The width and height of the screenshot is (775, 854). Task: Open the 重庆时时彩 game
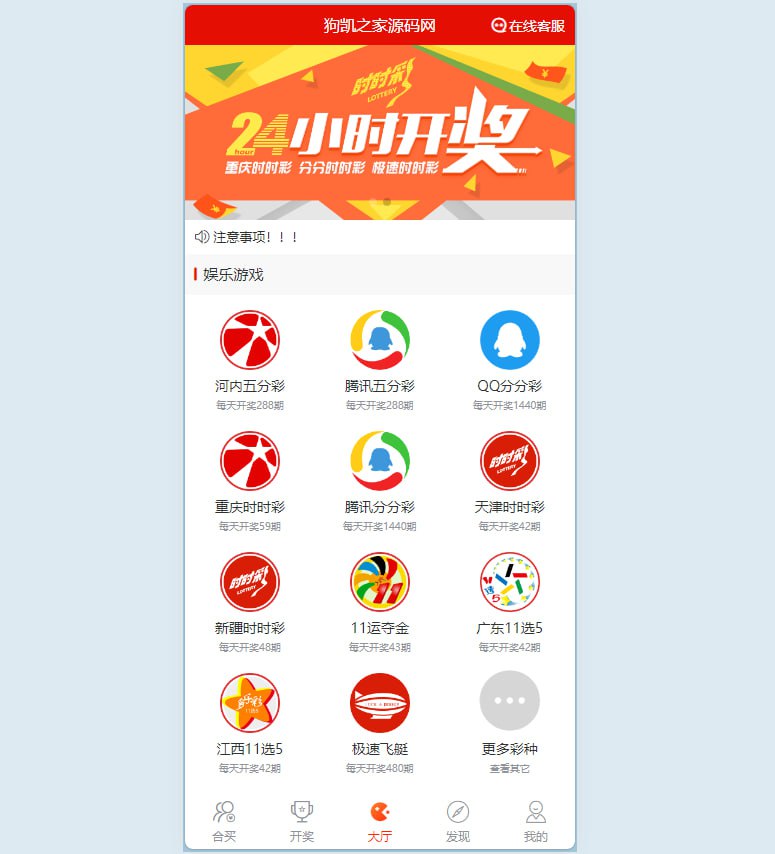[x=250, y=461]
